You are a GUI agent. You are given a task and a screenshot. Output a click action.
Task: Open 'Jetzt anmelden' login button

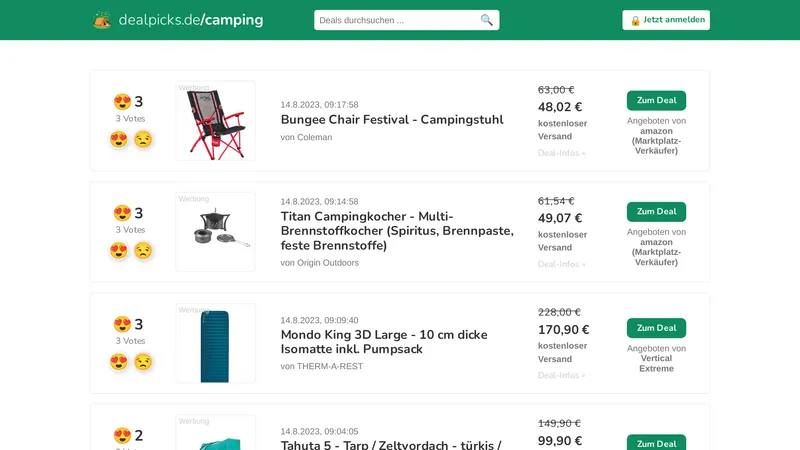click(666, 20)
